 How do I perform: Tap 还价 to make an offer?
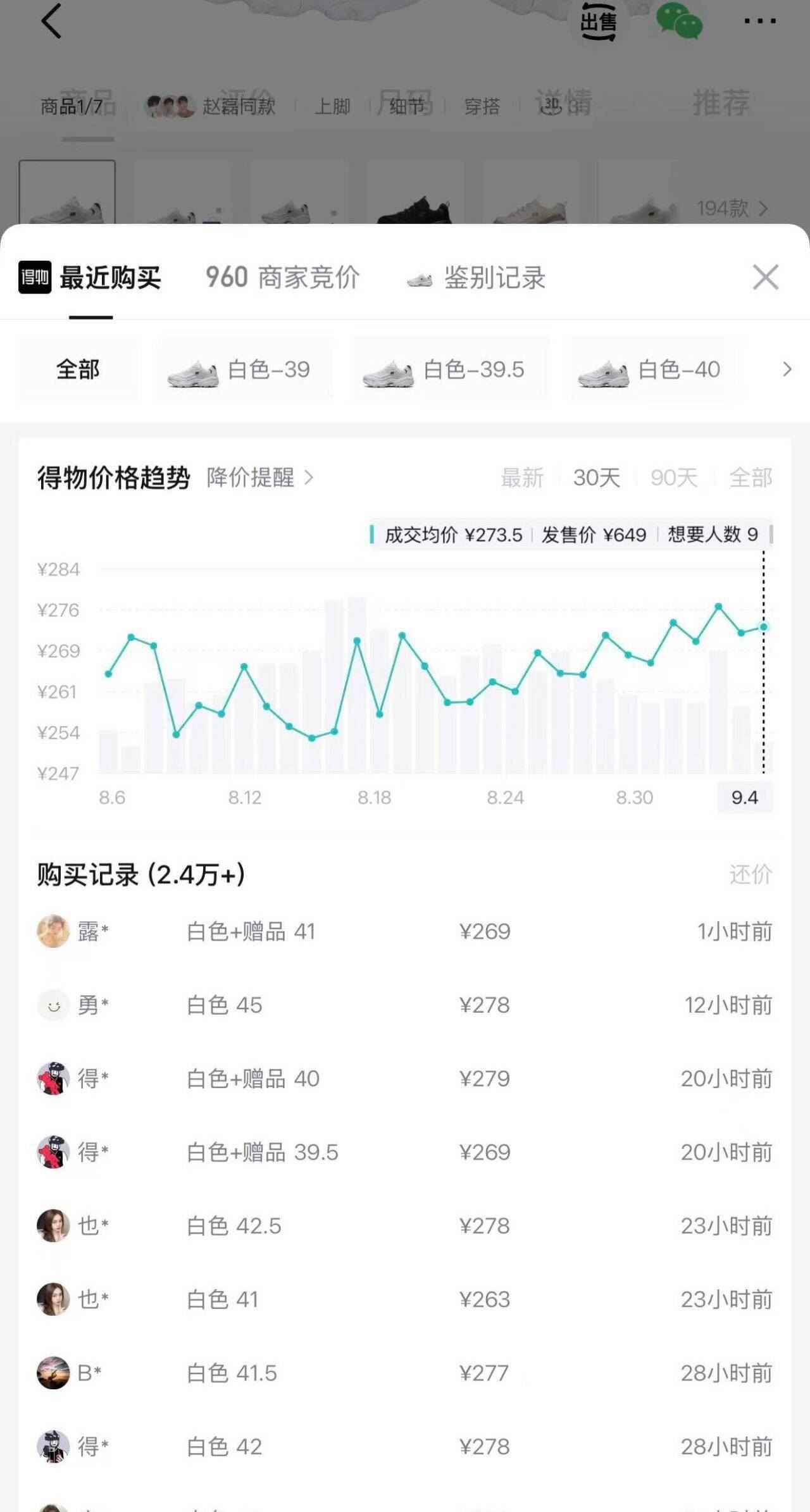click(751, 874)
